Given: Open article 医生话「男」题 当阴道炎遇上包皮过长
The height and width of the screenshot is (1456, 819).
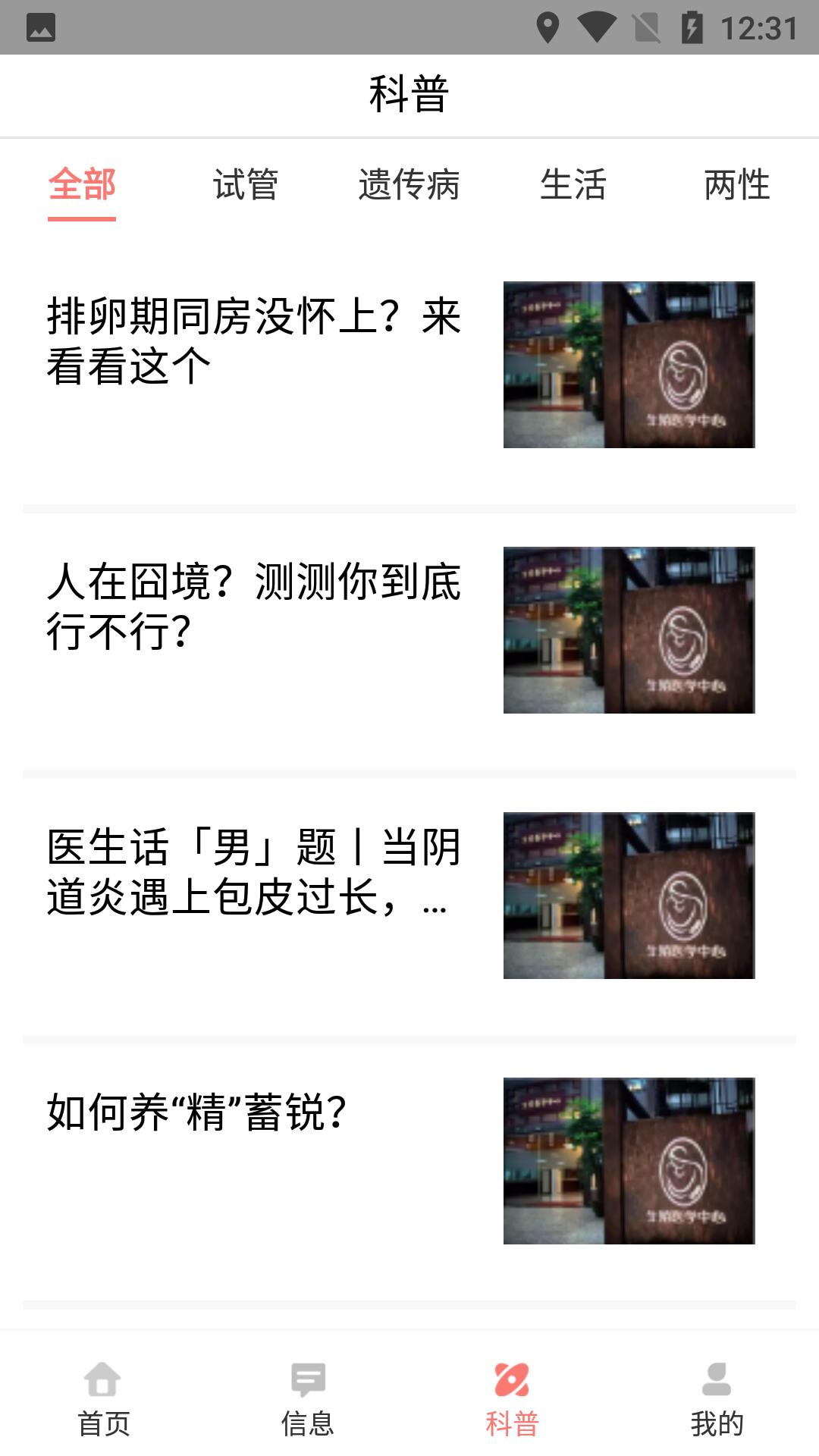Looking at the screenshot, I should tap(254, 872).
